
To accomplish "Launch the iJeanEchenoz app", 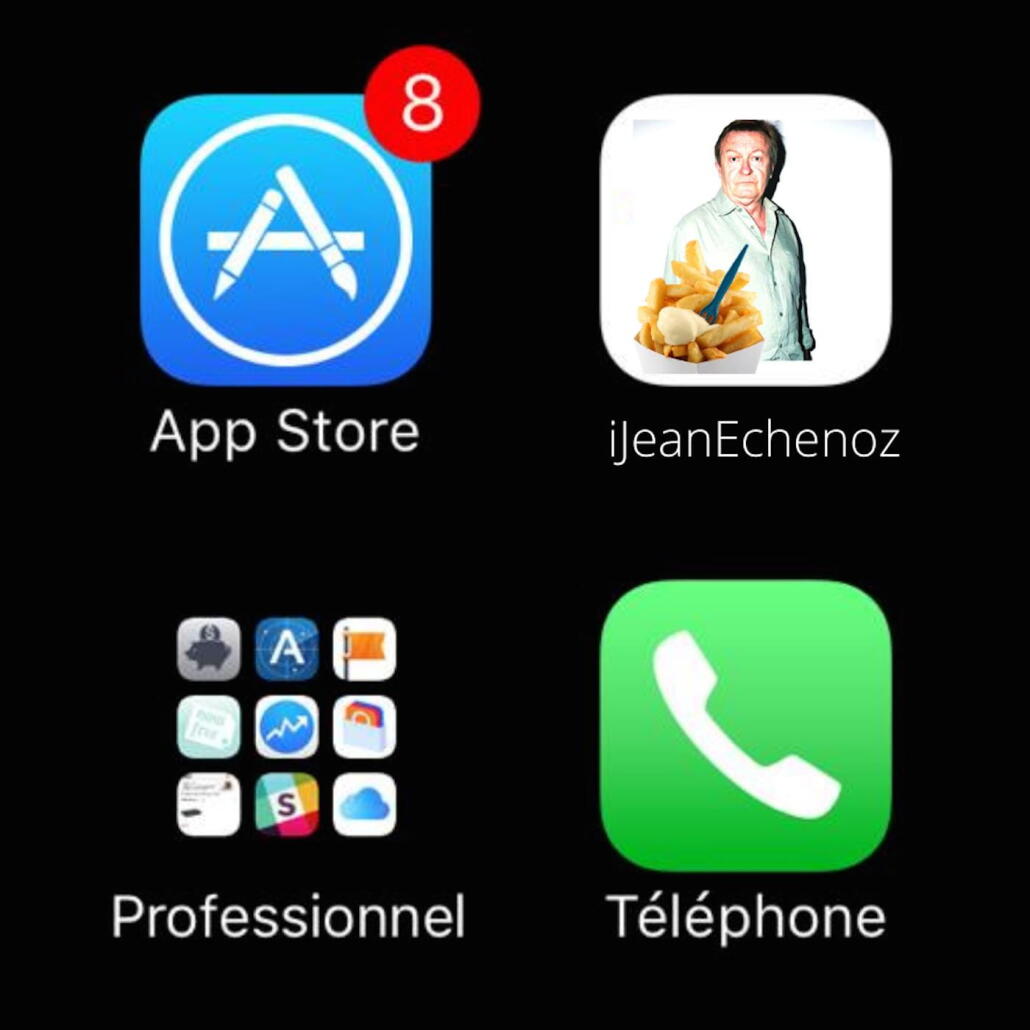I will 745,240.
